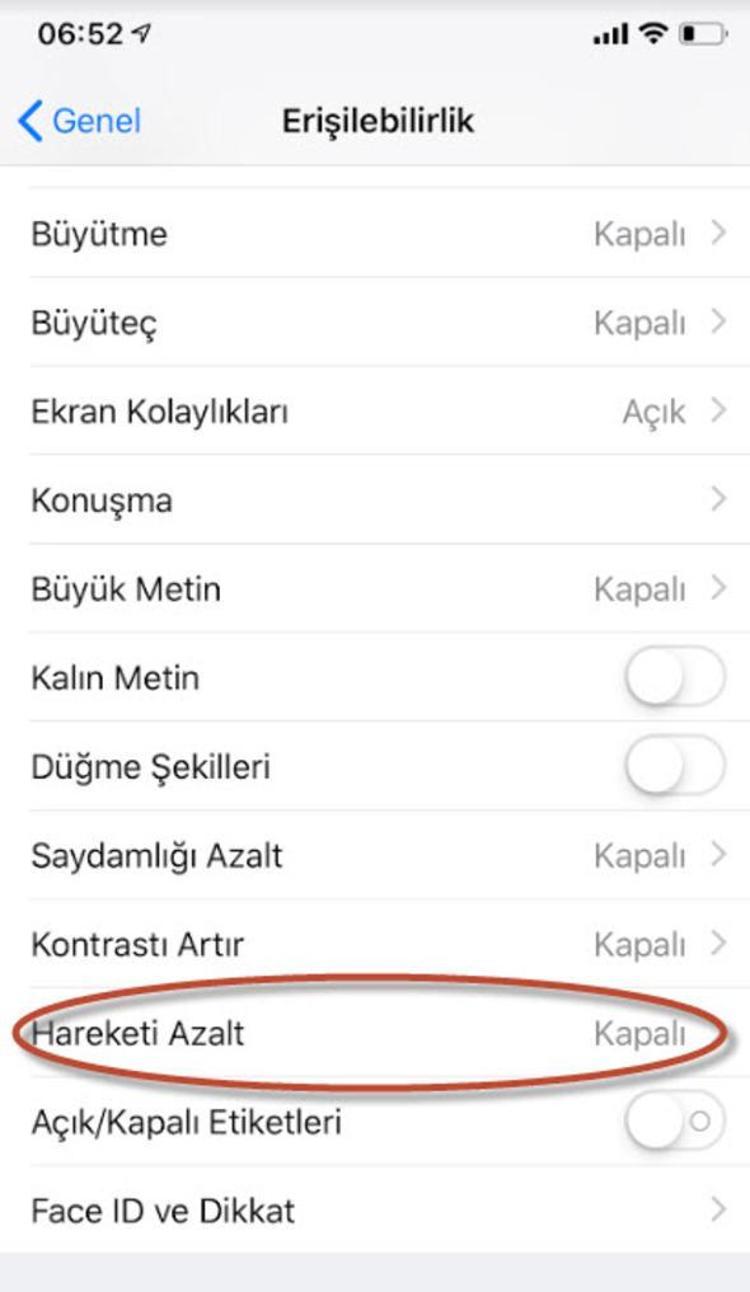750x1292 pixels.
Task: Open Kontrastı Artır setting
Action: 375,944
